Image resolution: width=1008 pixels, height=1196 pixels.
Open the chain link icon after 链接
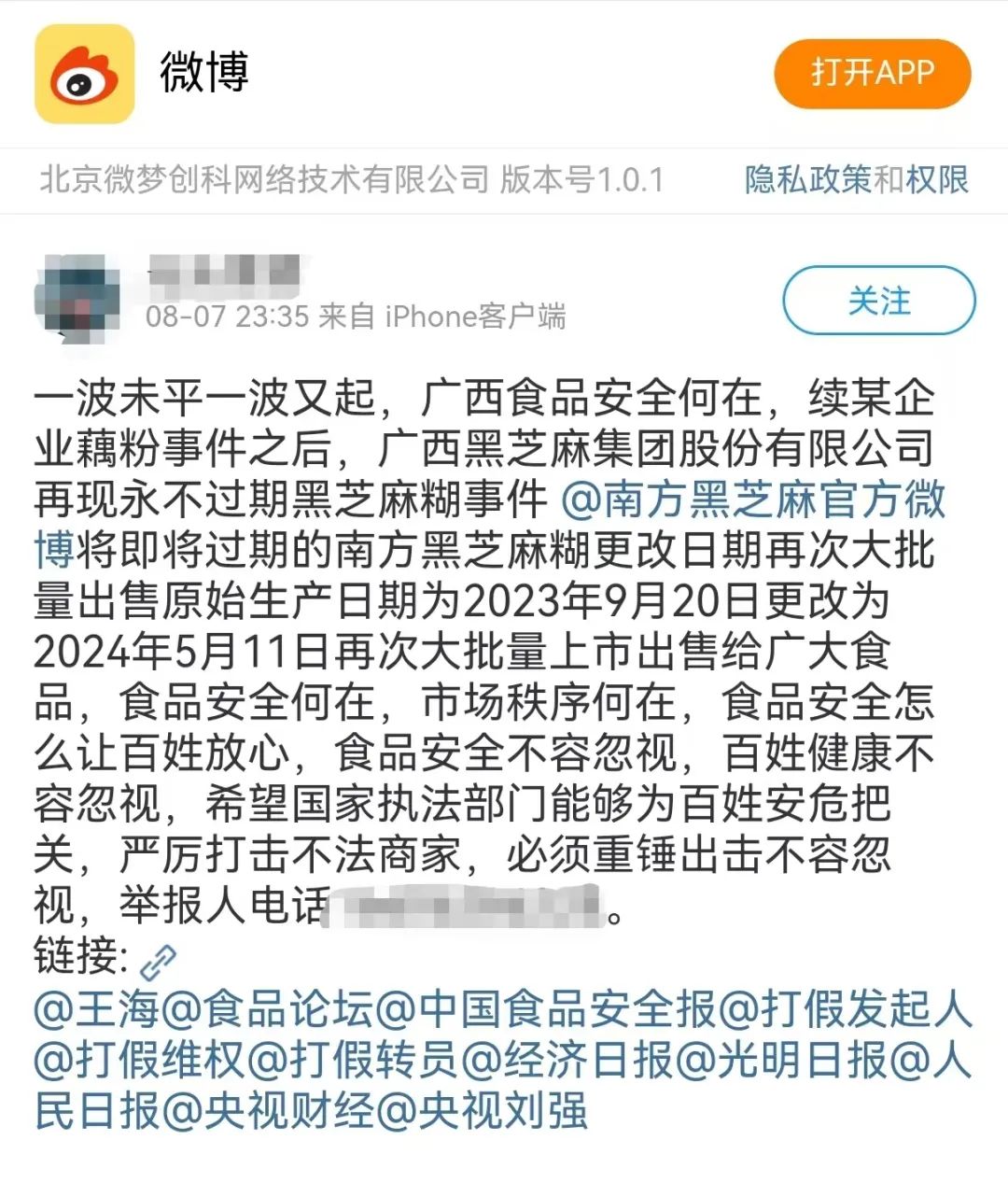(x=157, y=961)
